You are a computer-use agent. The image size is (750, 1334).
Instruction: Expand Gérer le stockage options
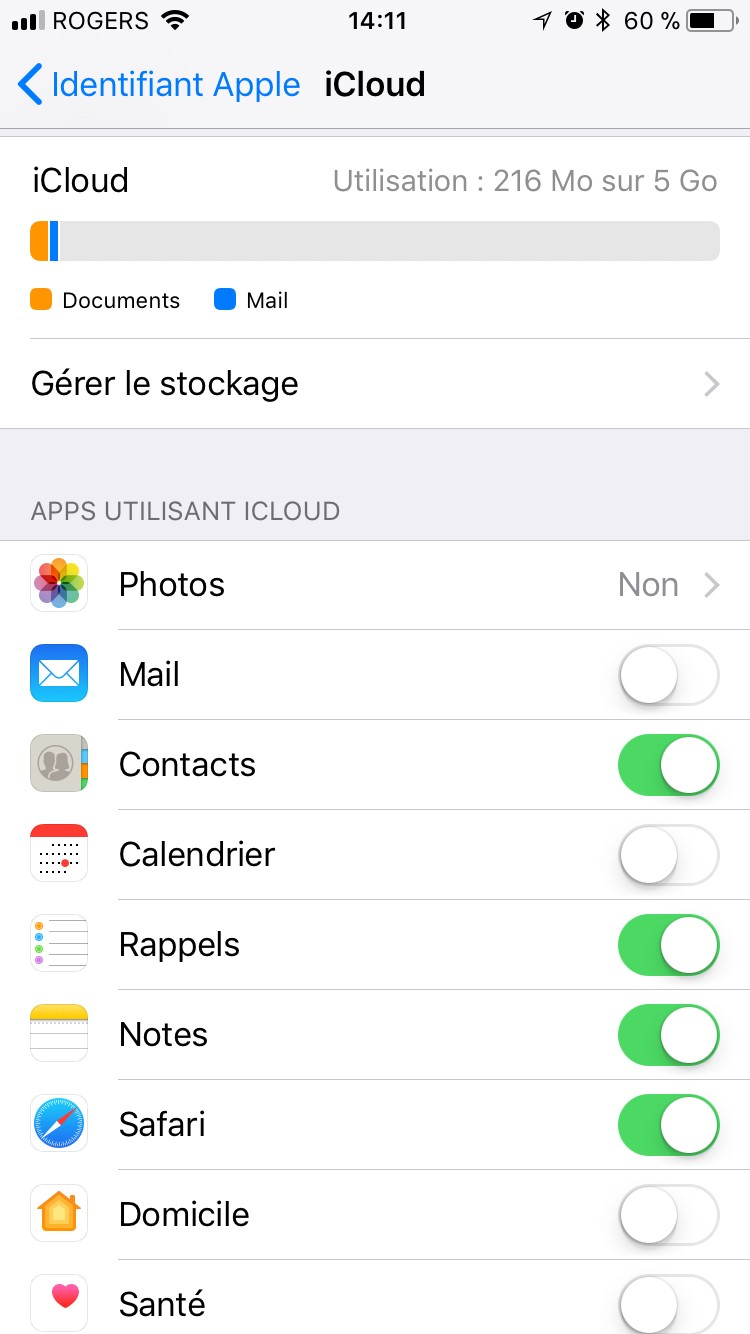tap(712, 383)
